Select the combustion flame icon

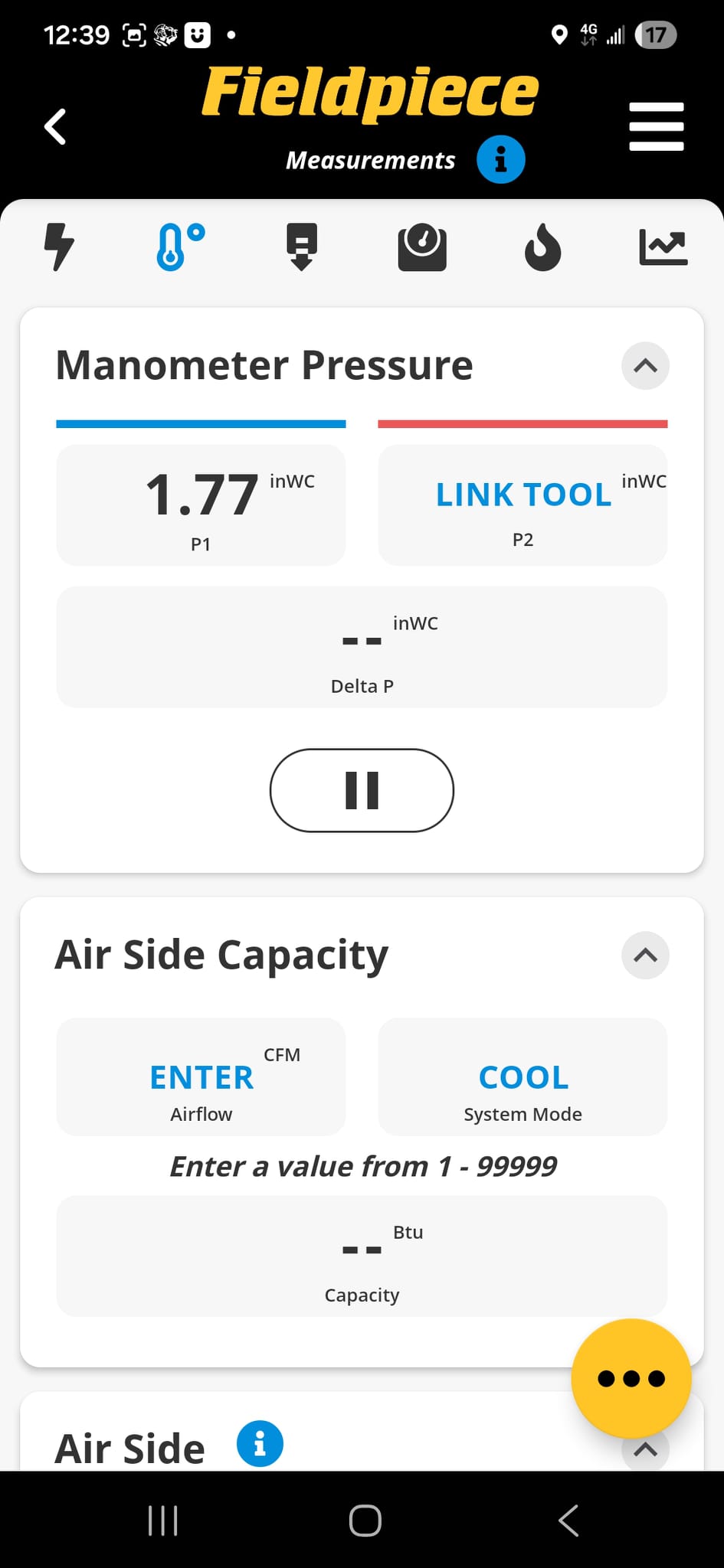tap(543, 247)
